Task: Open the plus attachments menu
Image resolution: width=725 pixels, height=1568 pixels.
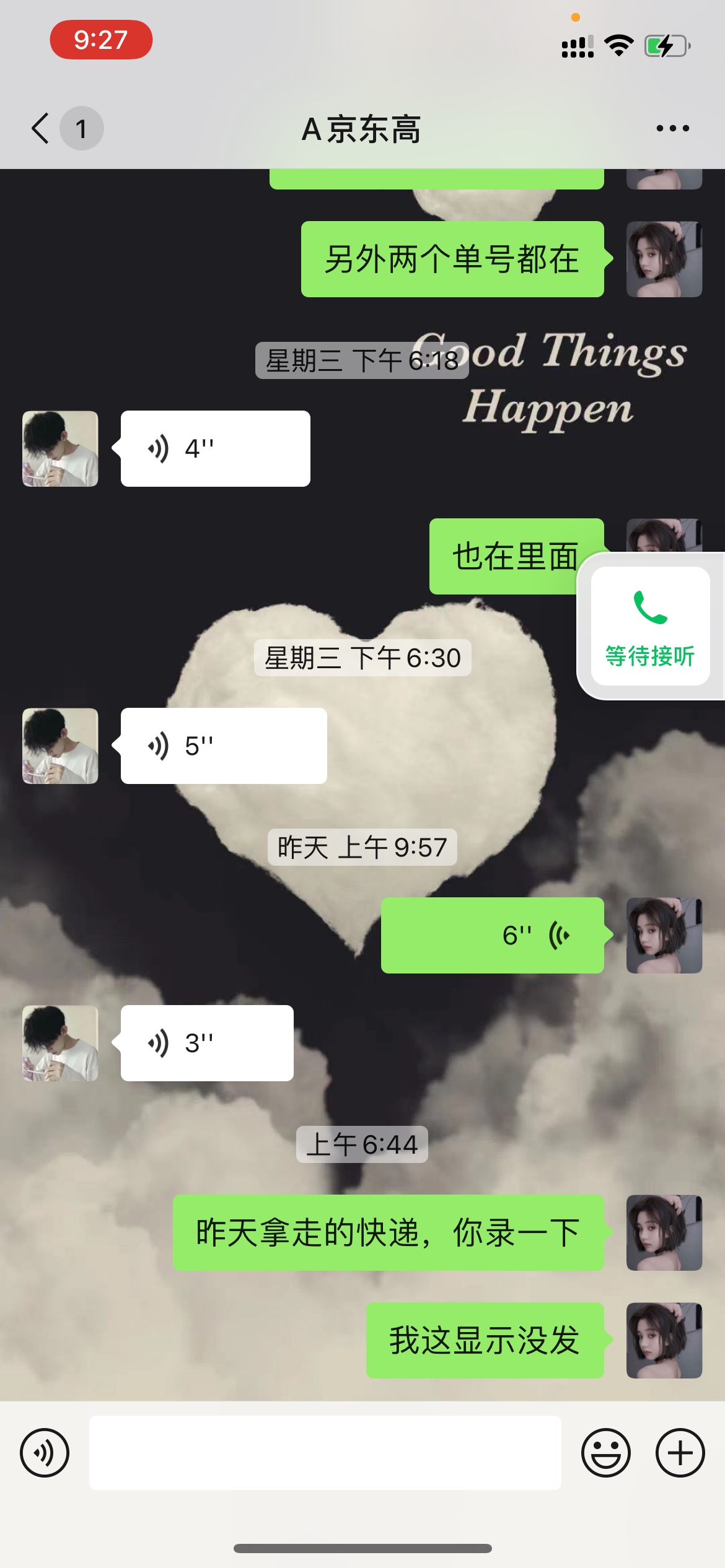Action: (680, 1452)
